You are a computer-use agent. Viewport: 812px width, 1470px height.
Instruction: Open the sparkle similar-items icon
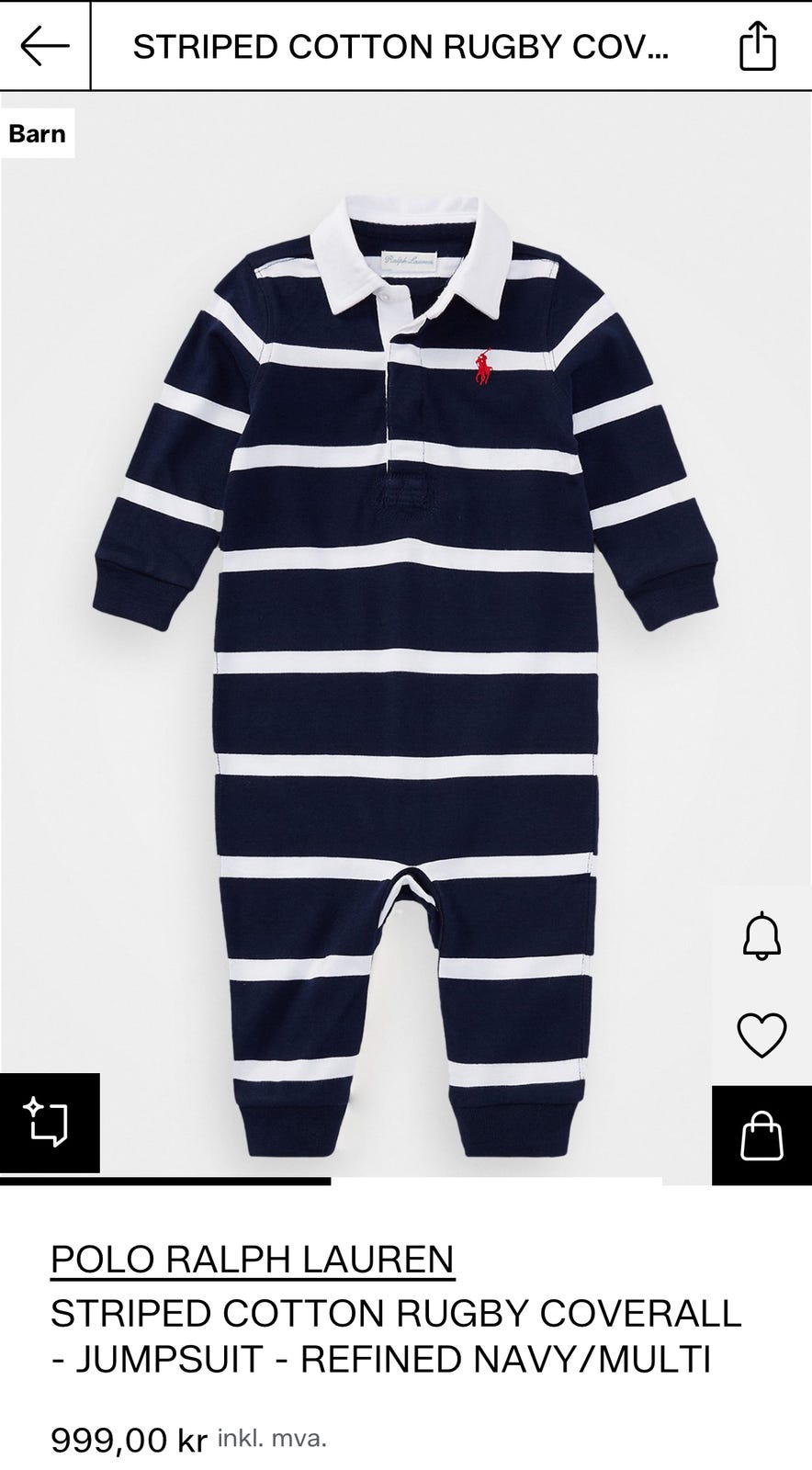[49, 1123]
